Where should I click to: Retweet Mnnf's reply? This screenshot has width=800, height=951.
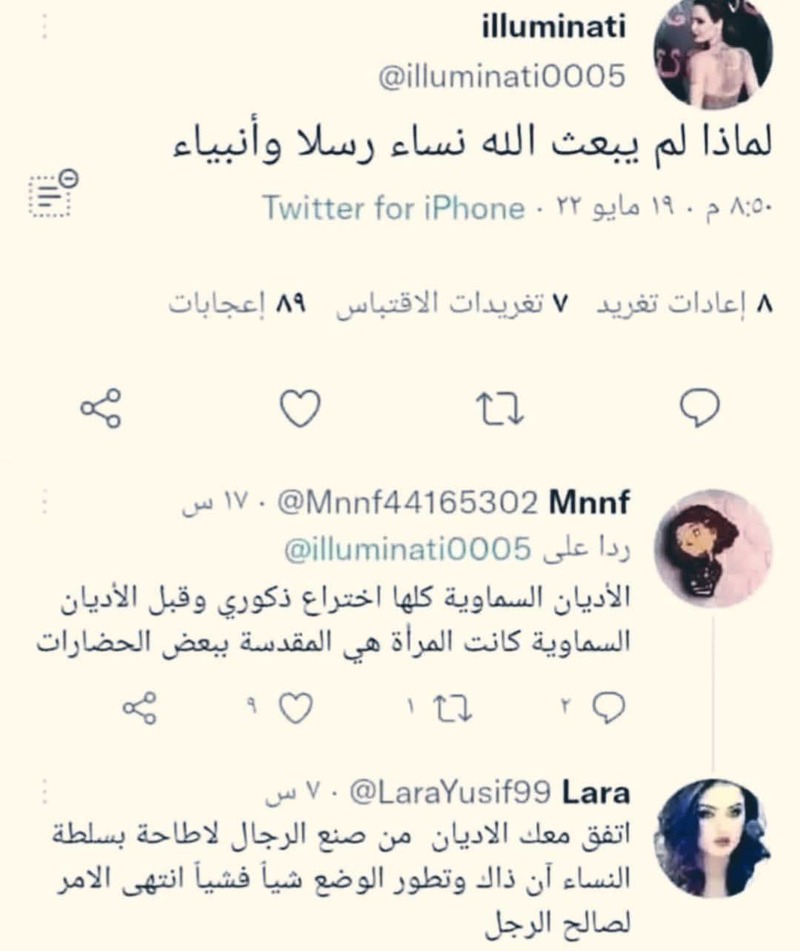[x=452, y=708]
